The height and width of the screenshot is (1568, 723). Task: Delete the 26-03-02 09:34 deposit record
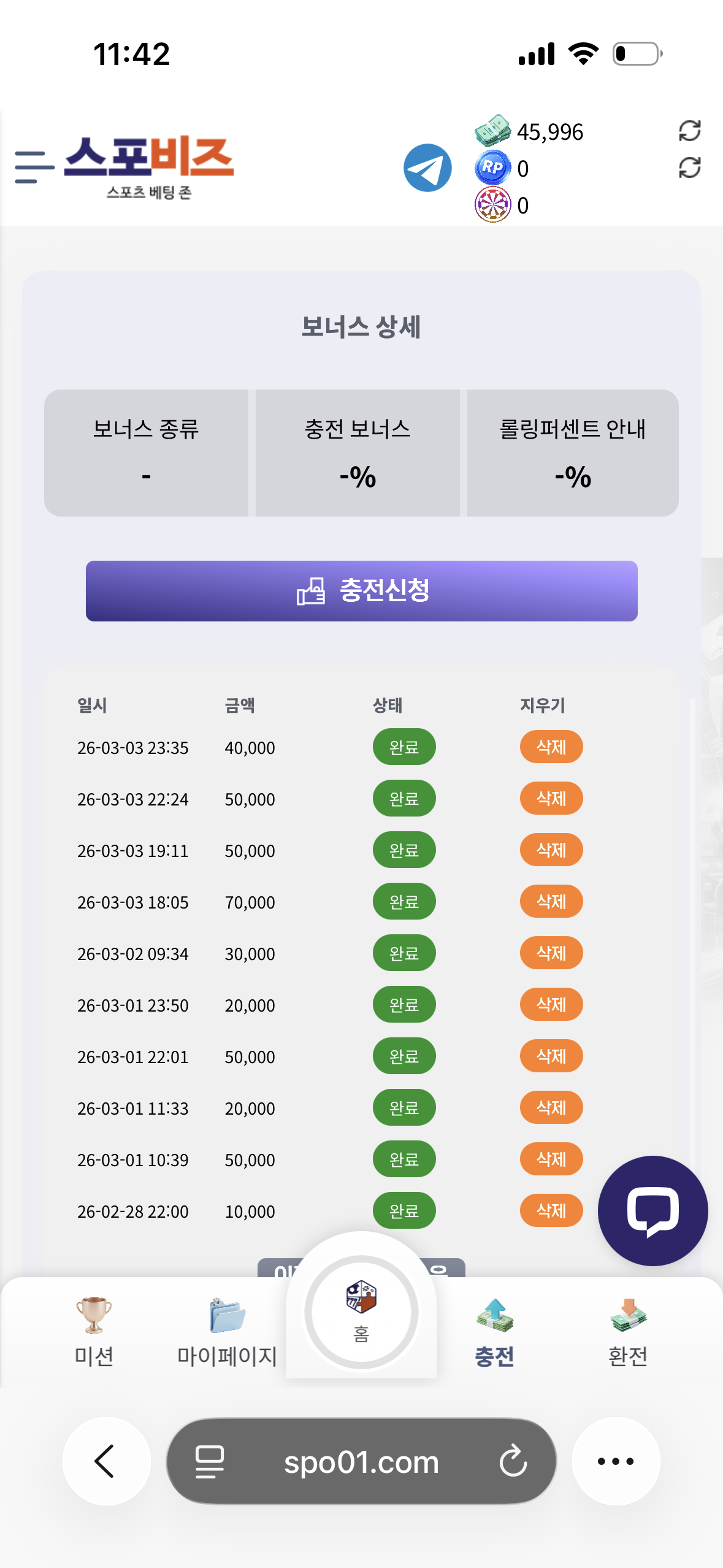coord(551,953)
